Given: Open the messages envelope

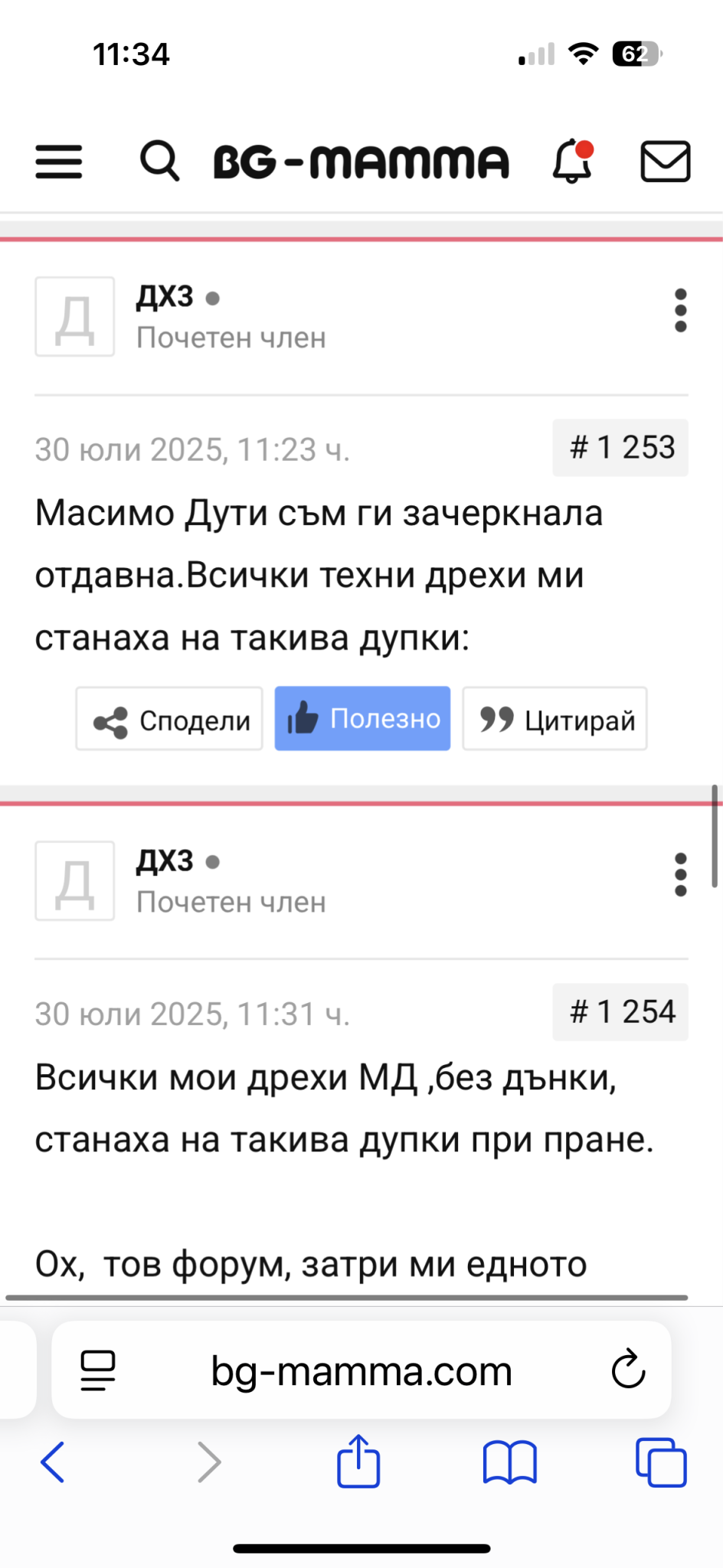Looking at the screenshot, I should (665, 162).
